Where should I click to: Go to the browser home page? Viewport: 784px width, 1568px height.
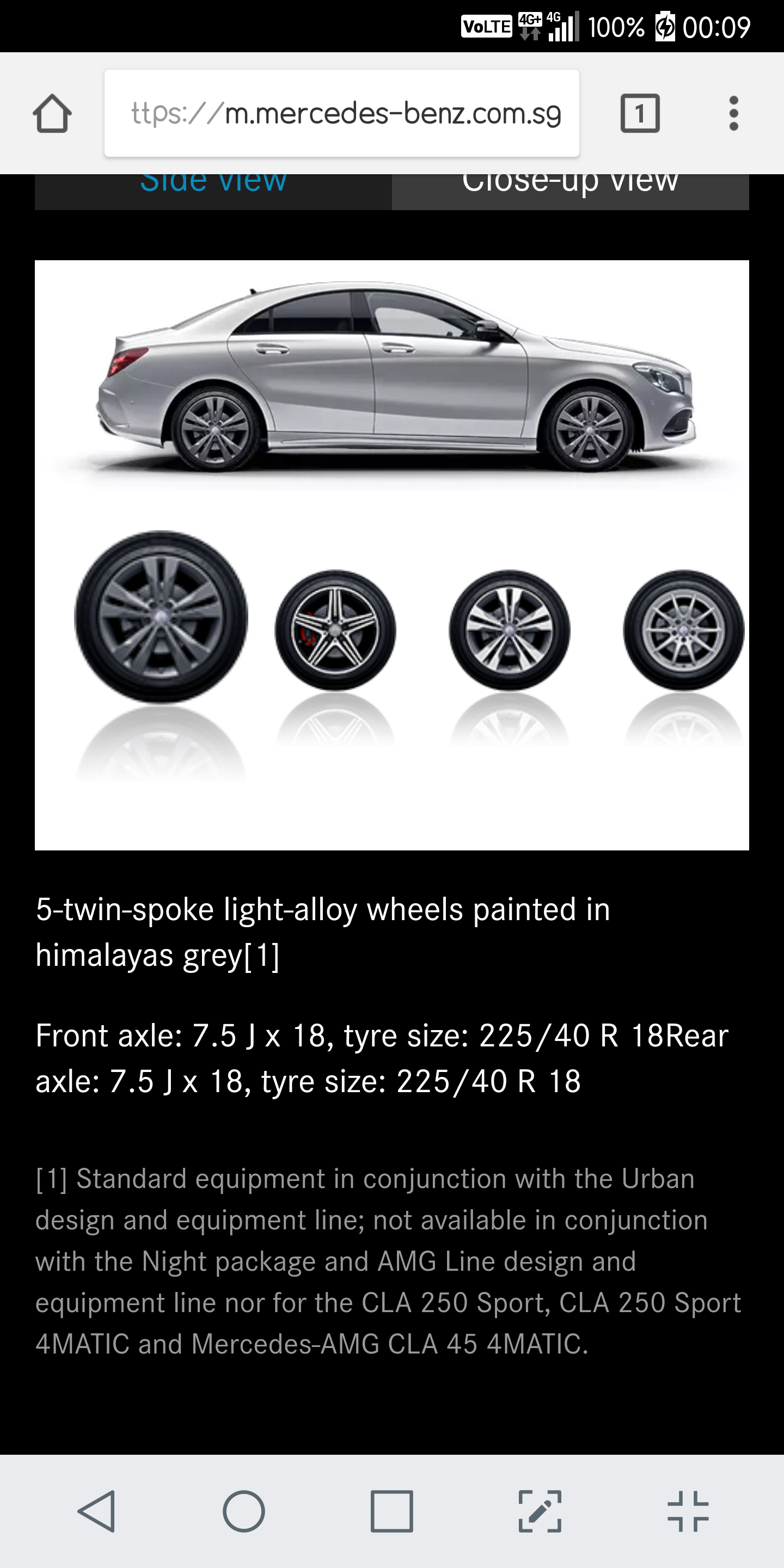pyautogui.click(x=52, y=113)
